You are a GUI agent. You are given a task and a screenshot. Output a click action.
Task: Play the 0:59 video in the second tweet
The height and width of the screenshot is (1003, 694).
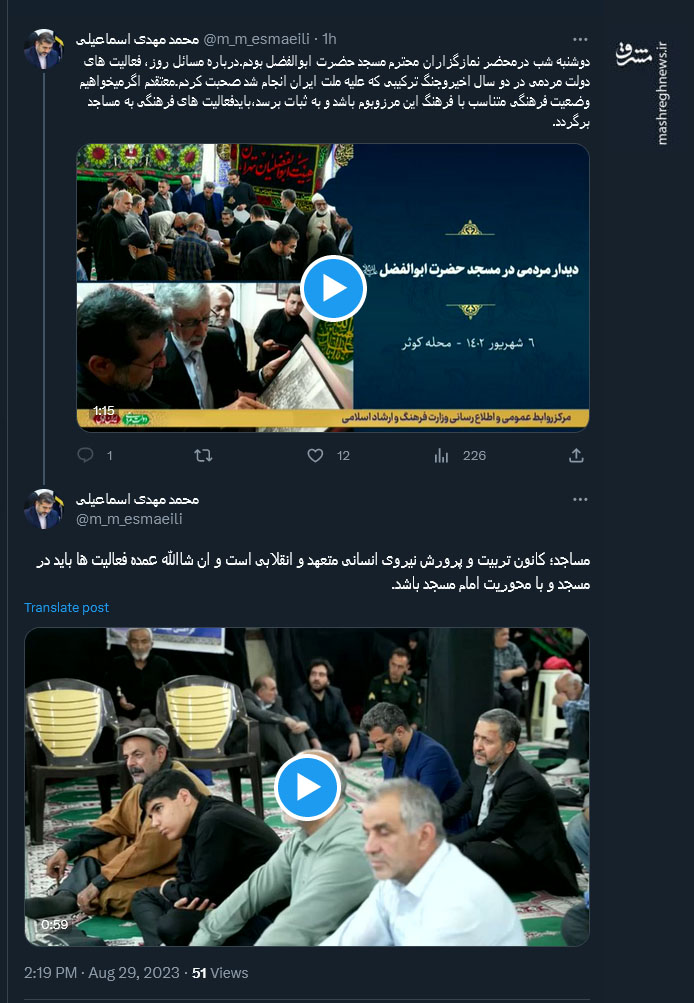click(x=306, y=787)
